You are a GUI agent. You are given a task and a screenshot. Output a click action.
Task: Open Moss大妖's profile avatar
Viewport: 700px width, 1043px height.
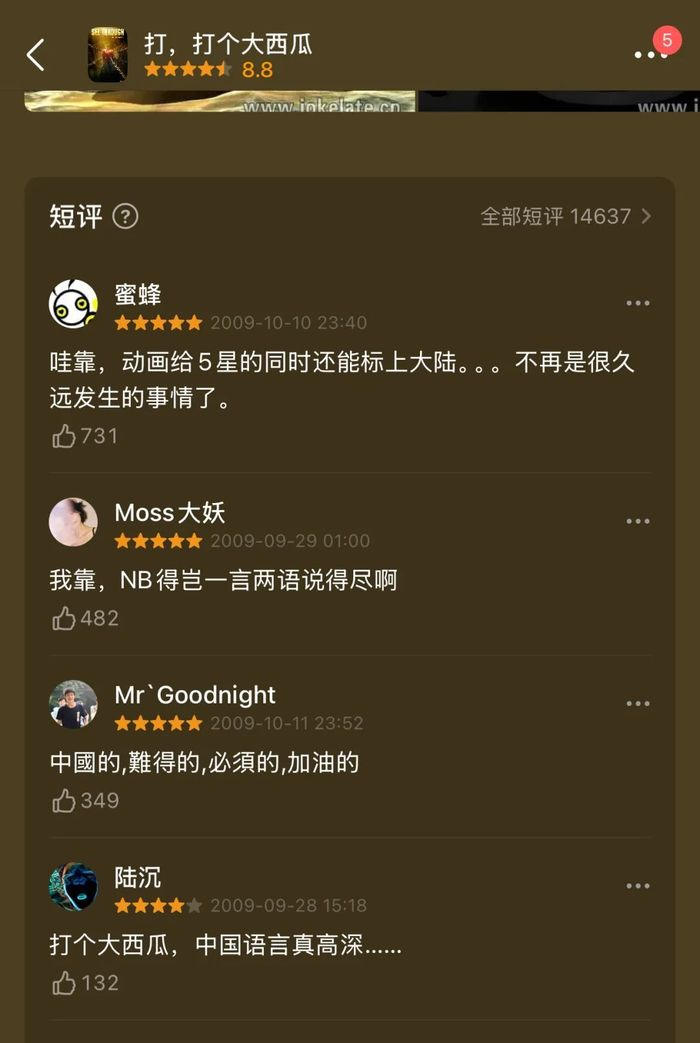73,522
